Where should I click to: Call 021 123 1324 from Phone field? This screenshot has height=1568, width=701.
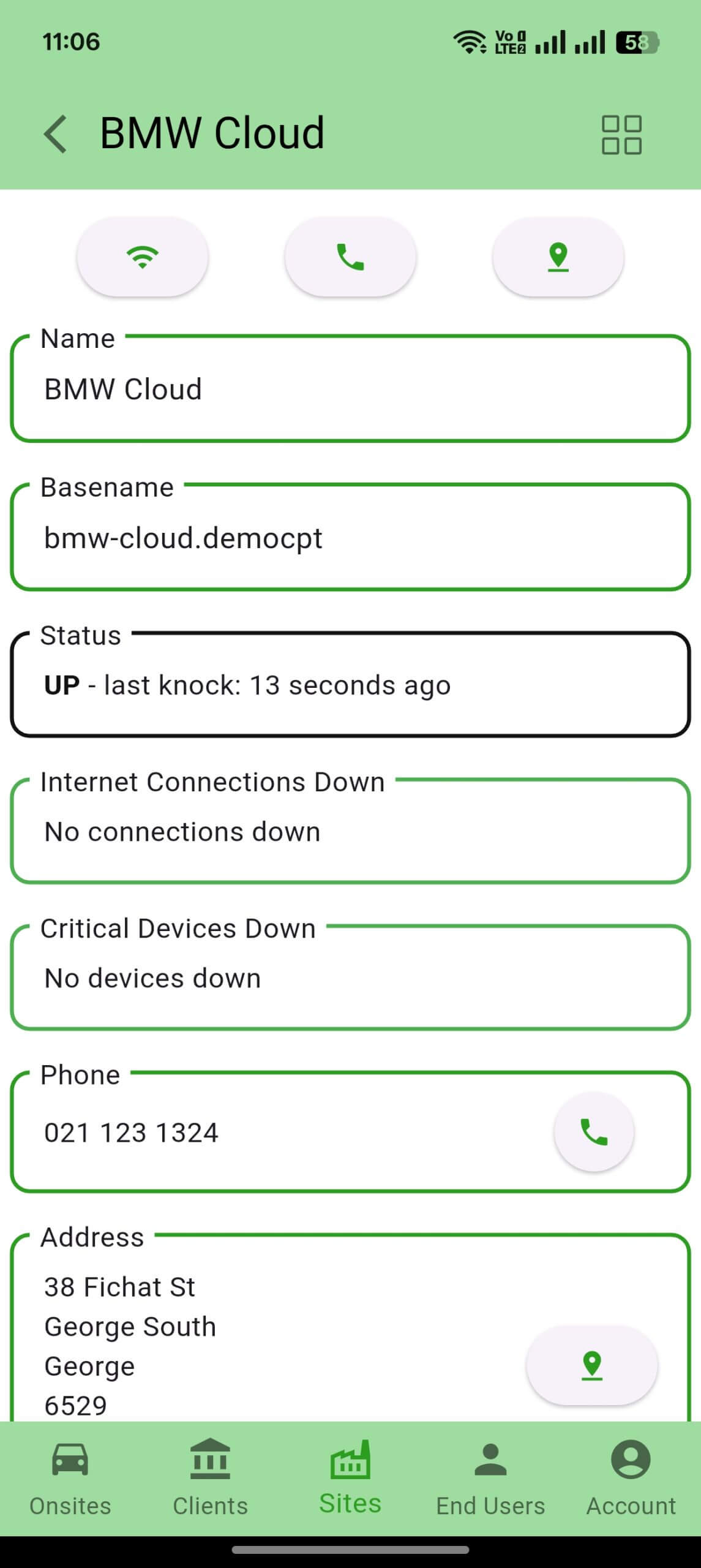(x=594, y=1132)
